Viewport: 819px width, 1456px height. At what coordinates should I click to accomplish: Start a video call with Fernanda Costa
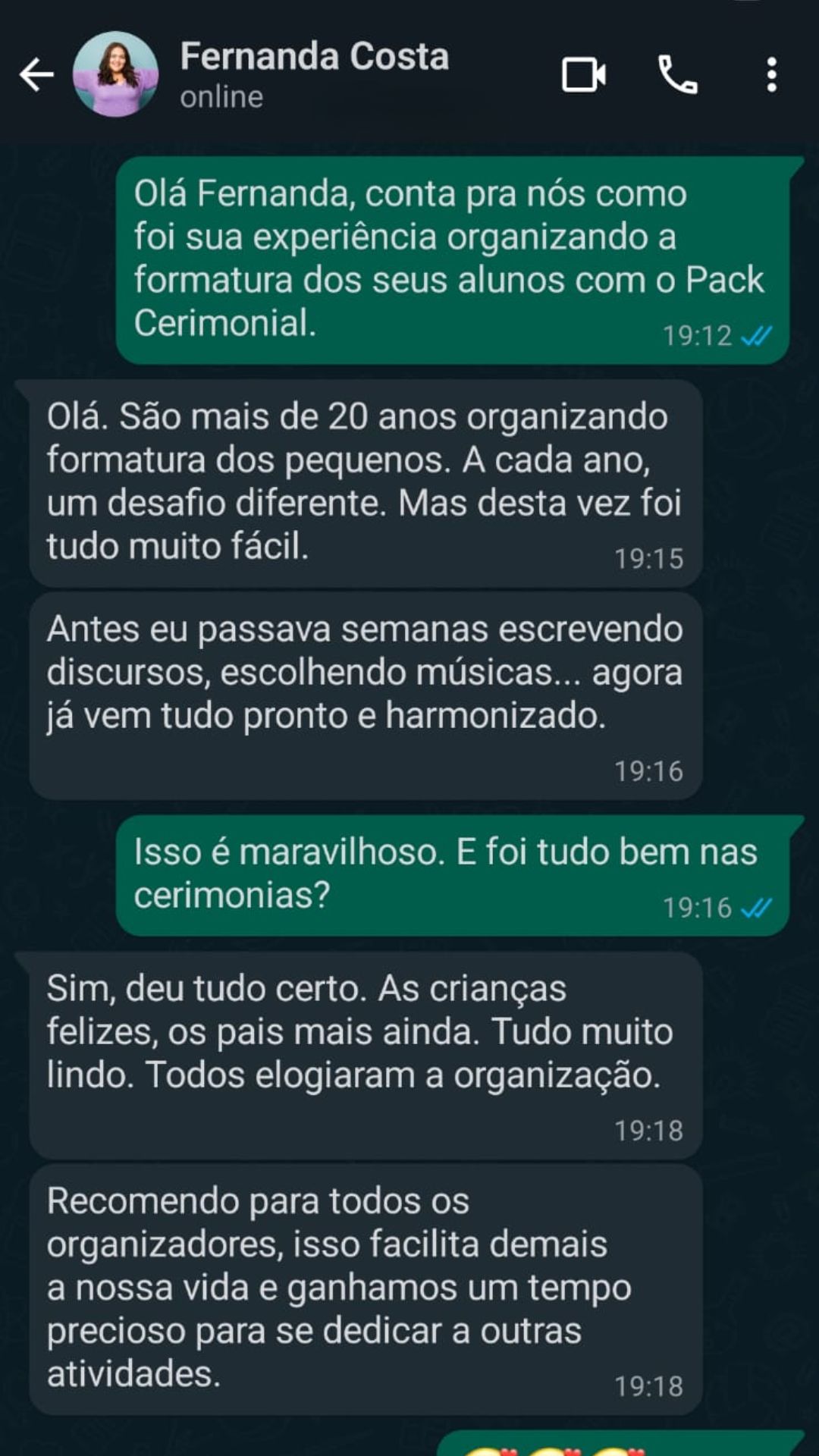(584, 74)
